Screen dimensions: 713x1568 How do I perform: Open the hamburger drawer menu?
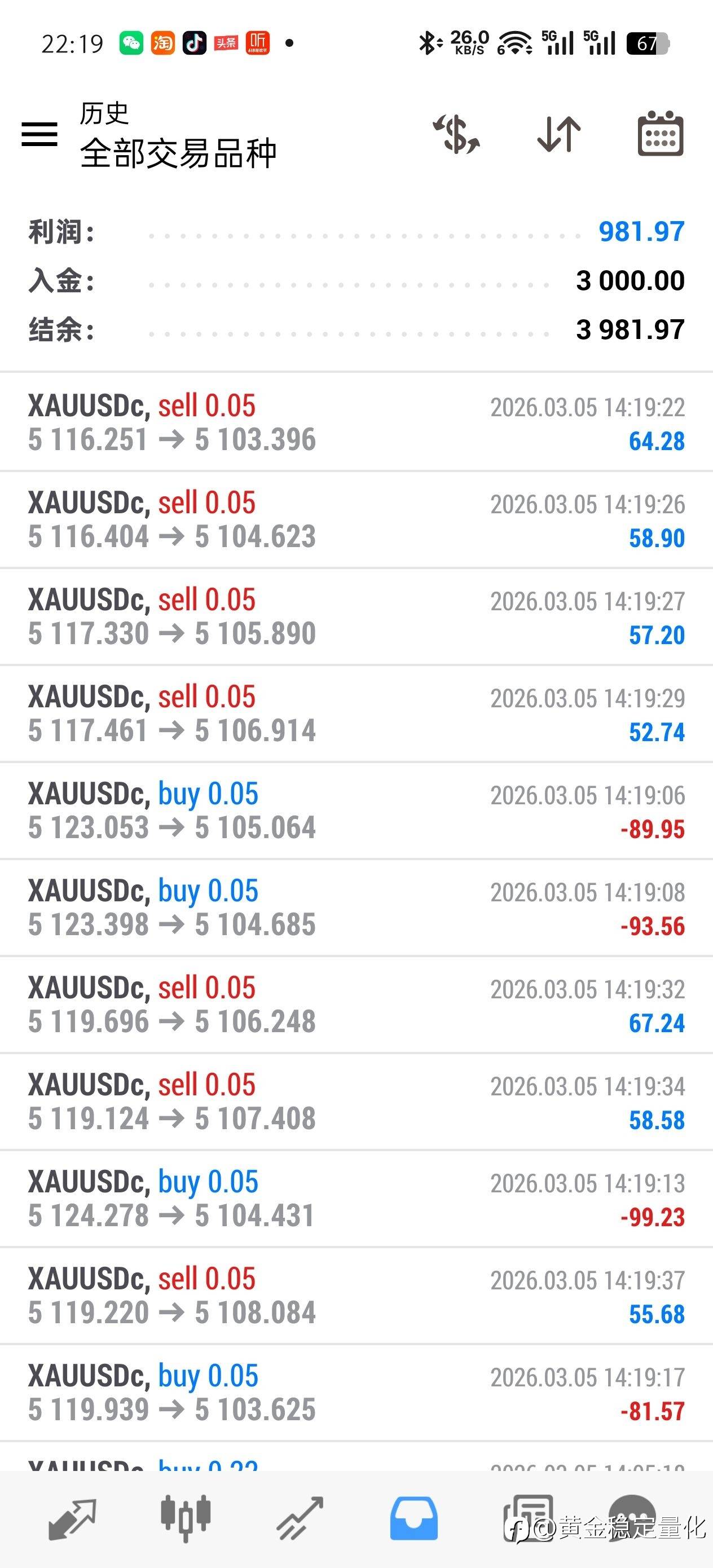39,134
